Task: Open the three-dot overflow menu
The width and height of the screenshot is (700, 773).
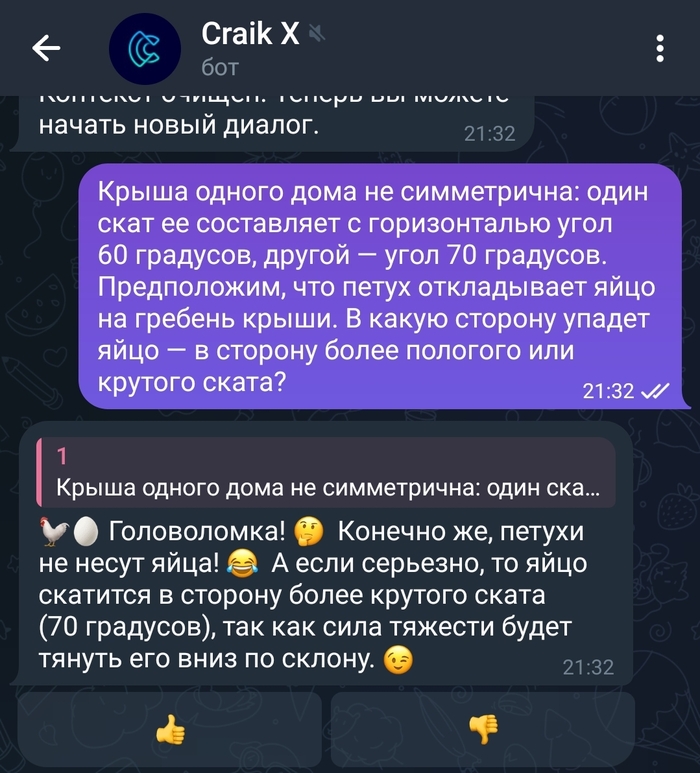Action: 659,48
